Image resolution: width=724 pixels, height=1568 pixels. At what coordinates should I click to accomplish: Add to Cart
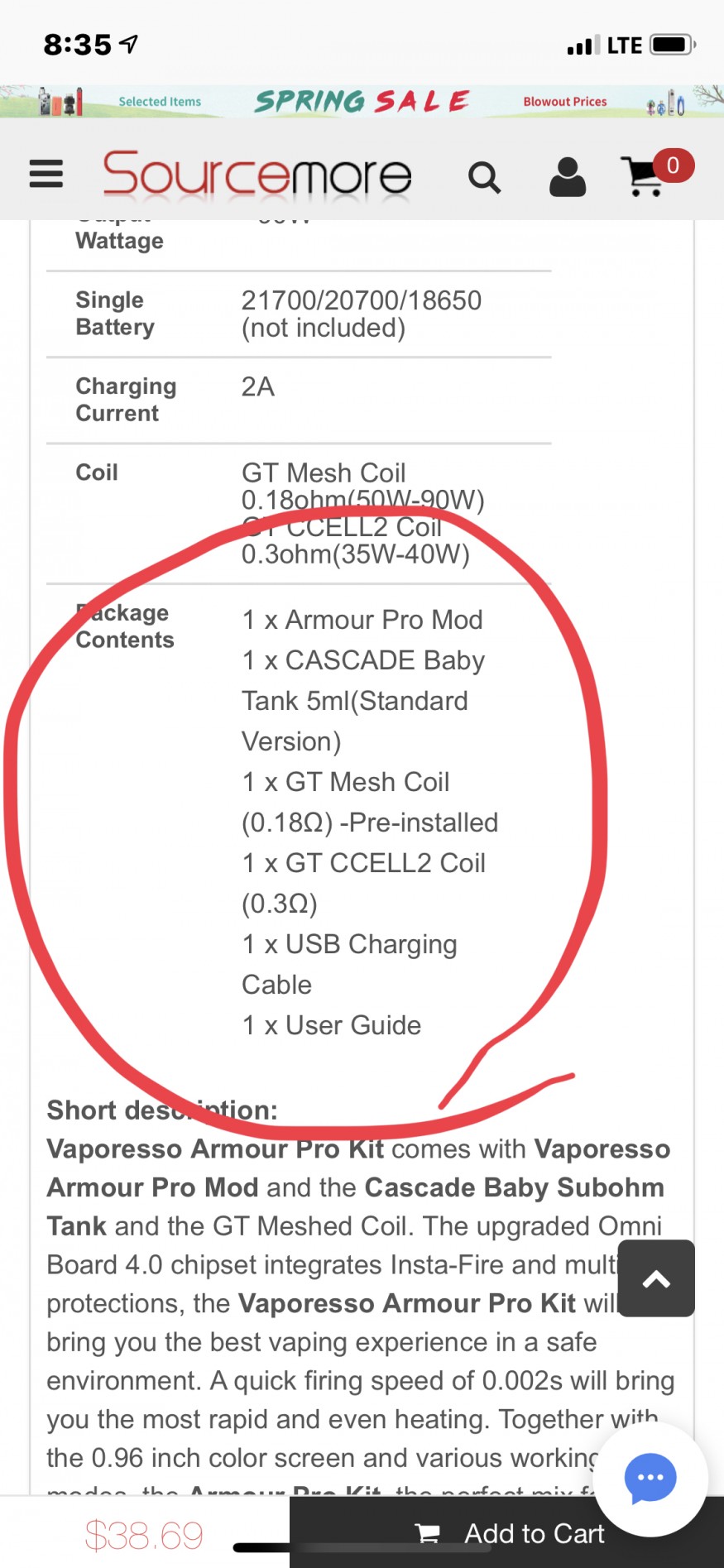[x=506, y=1533]
